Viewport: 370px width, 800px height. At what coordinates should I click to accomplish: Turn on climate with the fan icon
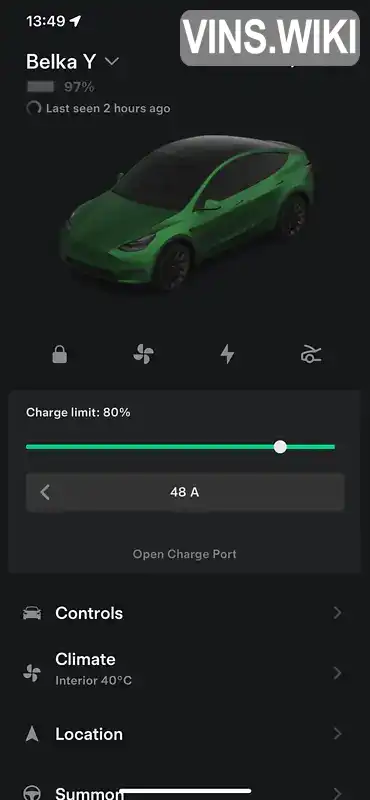(143, 354)
